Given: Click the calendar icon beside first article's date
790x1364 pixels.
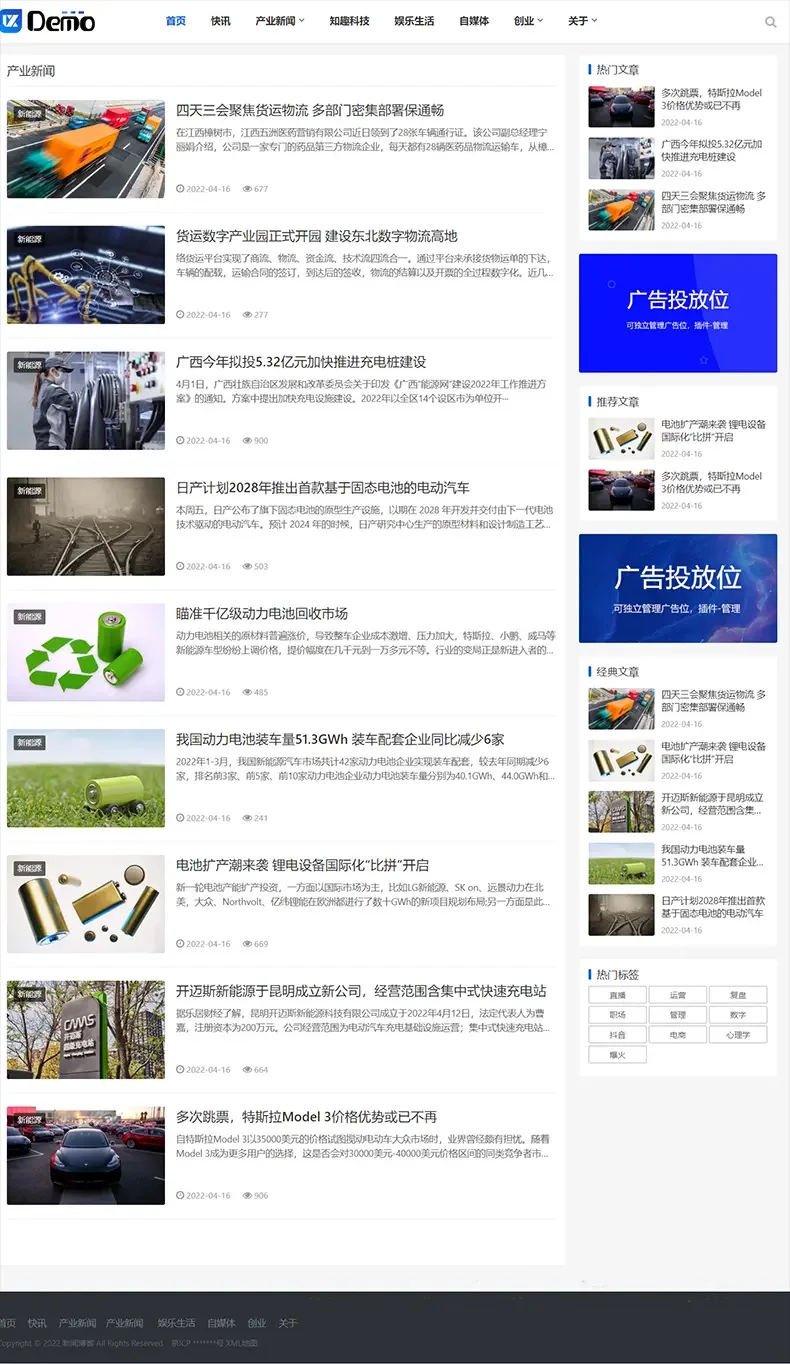Looking at the screenshot, I should click(x=180, y=188).
